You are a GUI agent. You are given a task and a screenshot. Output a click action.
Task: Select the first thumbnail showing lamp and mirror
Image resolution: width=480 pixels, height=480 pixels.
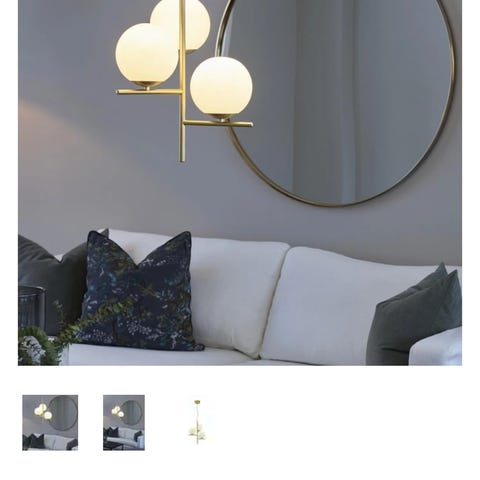coord(50,423)
